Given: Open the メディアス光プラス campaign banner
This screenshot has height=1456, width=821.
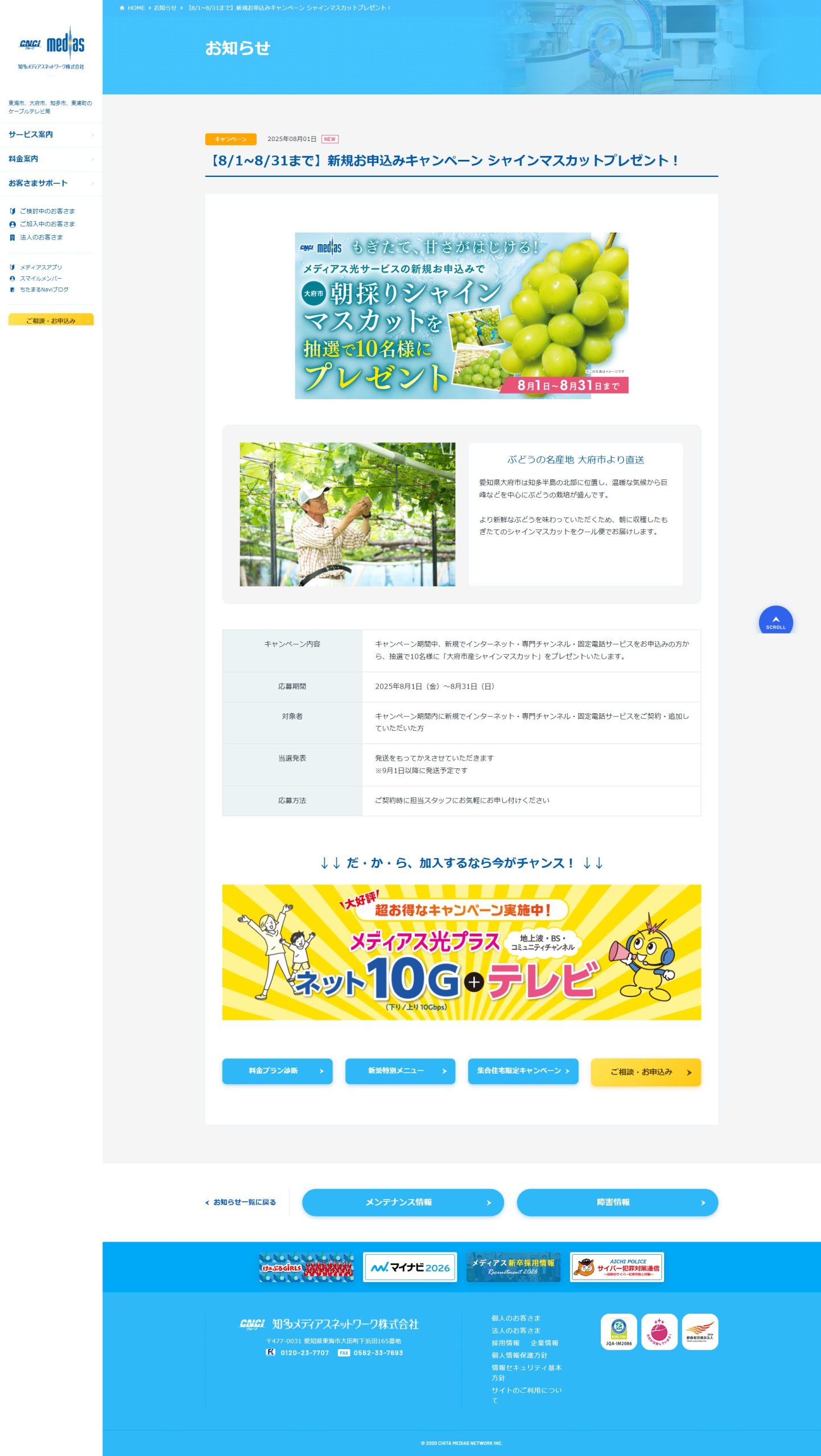Looking at the screenshot, I should tap(461, 952).
